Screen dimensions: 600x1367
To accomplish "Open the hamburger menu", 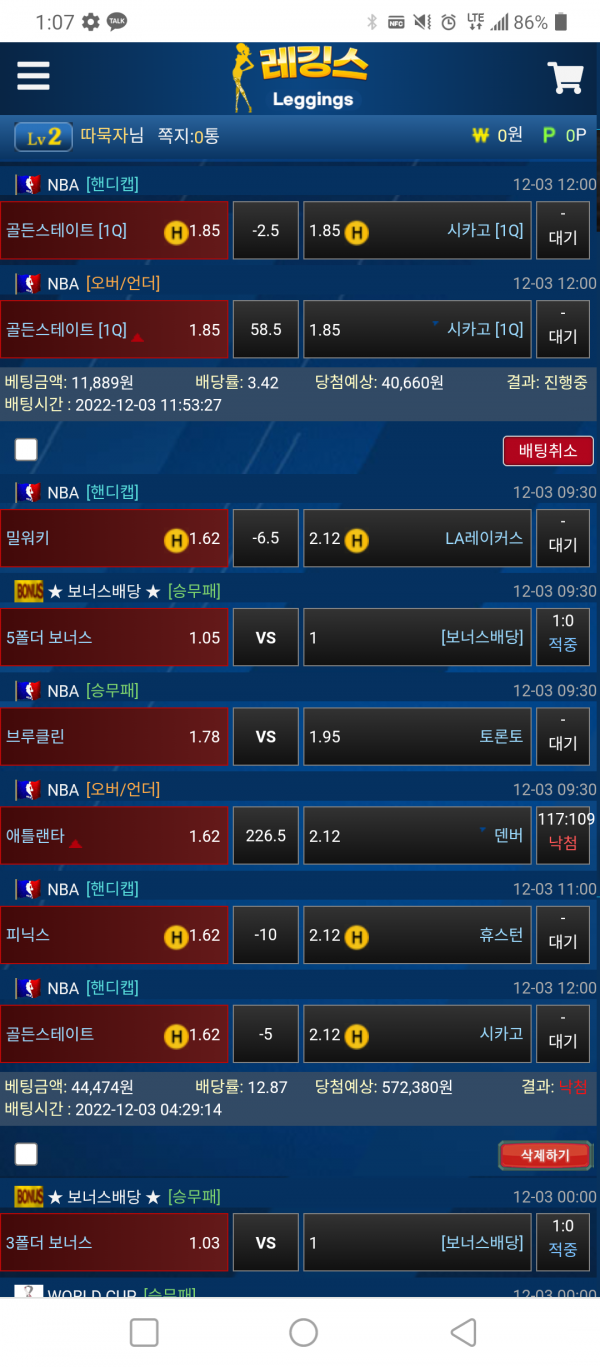I will point(33,76).
